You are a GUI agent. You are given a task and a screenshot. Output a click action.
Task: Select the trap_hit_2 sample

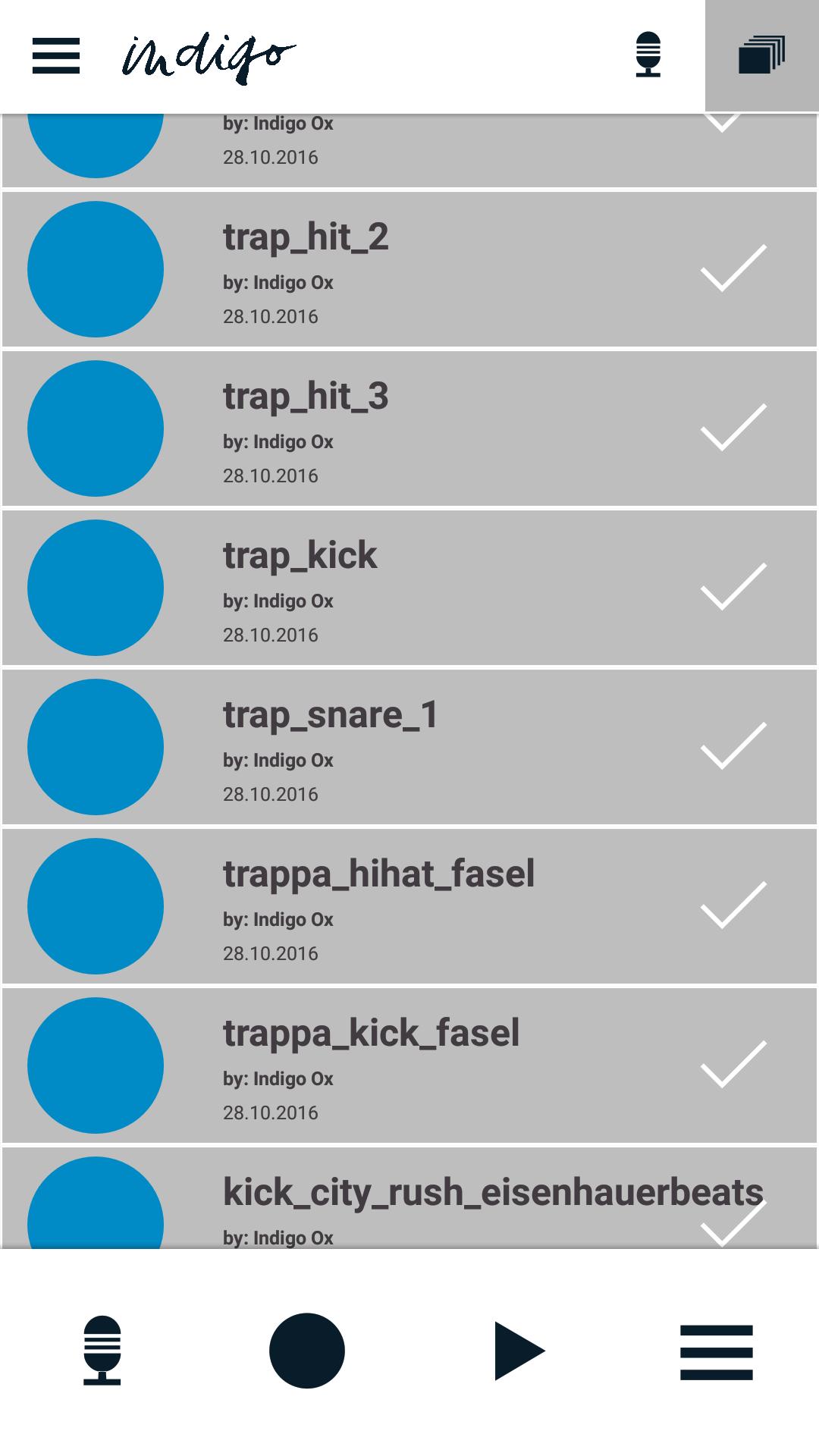coord(409,270)
